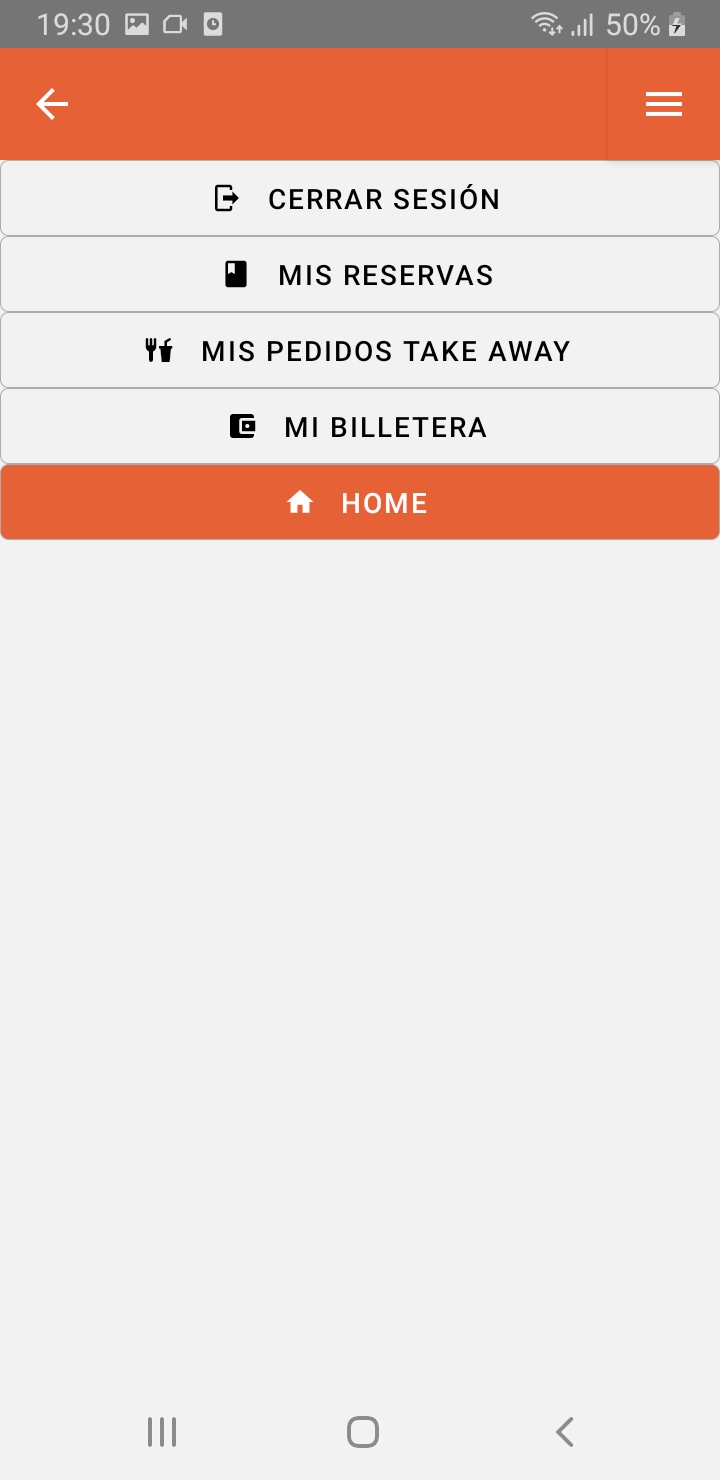Open the hamburger menu
720x1480 pixels.
click(664, 104)
